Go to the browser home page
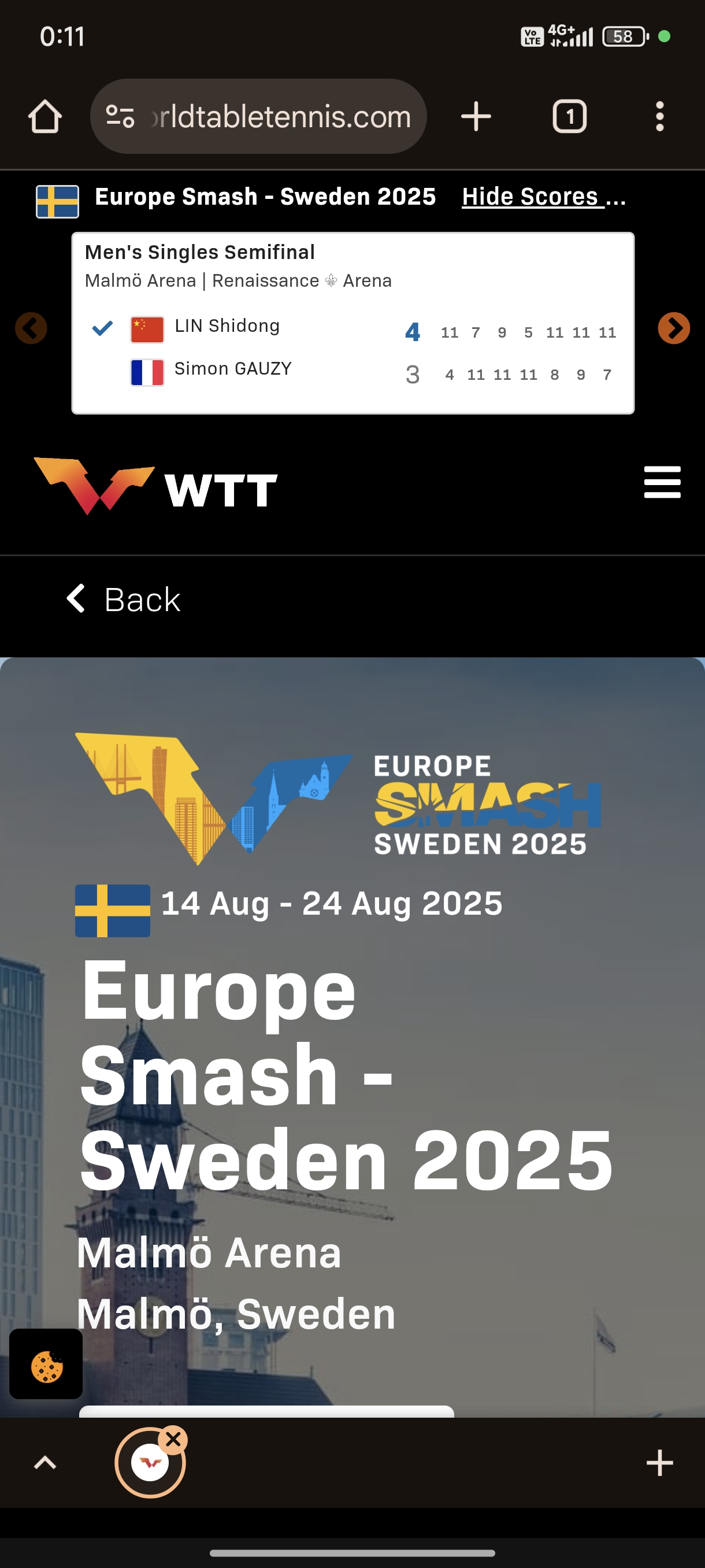This screenshot has width=705, height=1568. tap(45, 116)
